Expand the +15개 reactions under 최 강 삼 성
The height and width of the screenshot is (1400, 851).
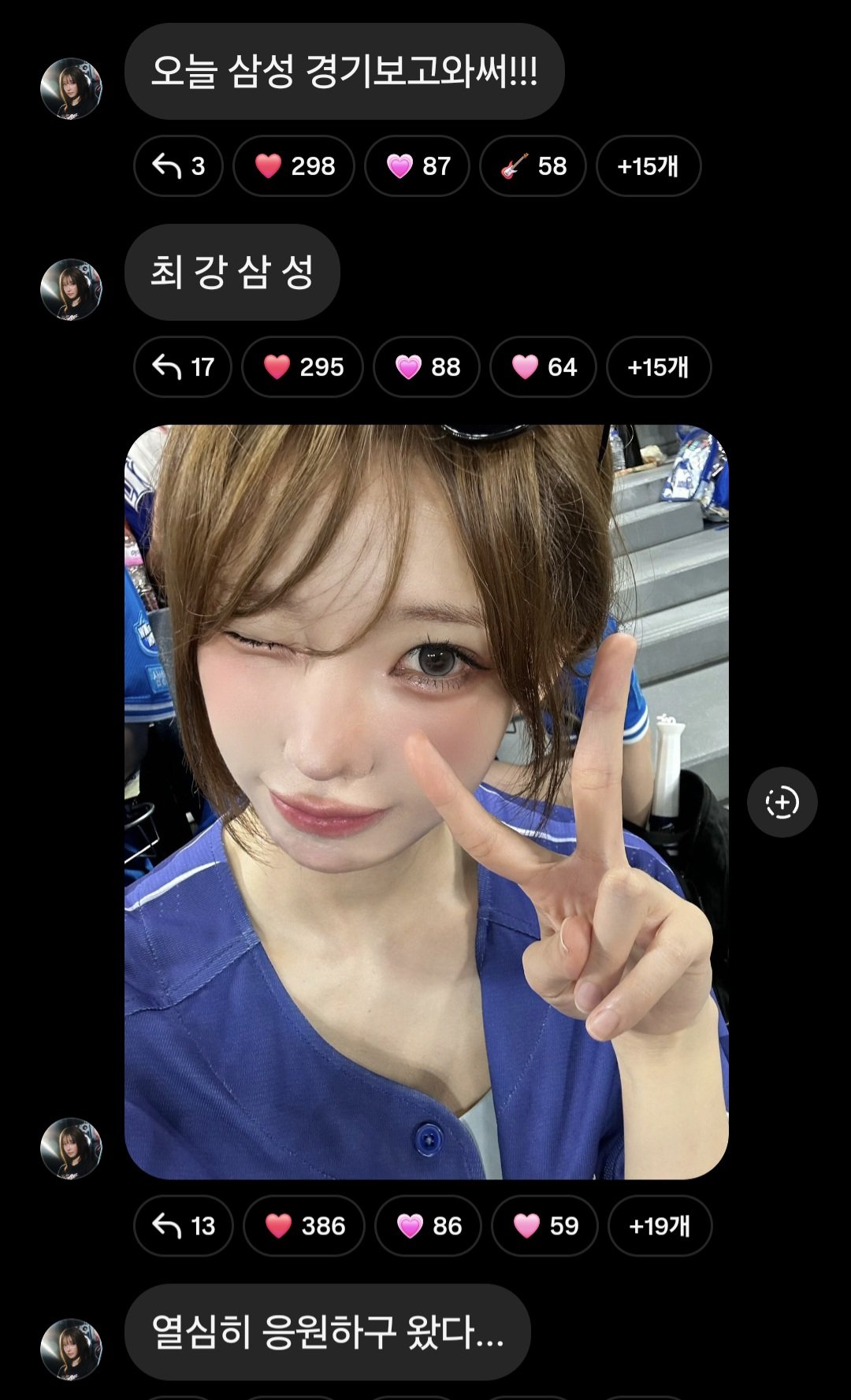659,367
